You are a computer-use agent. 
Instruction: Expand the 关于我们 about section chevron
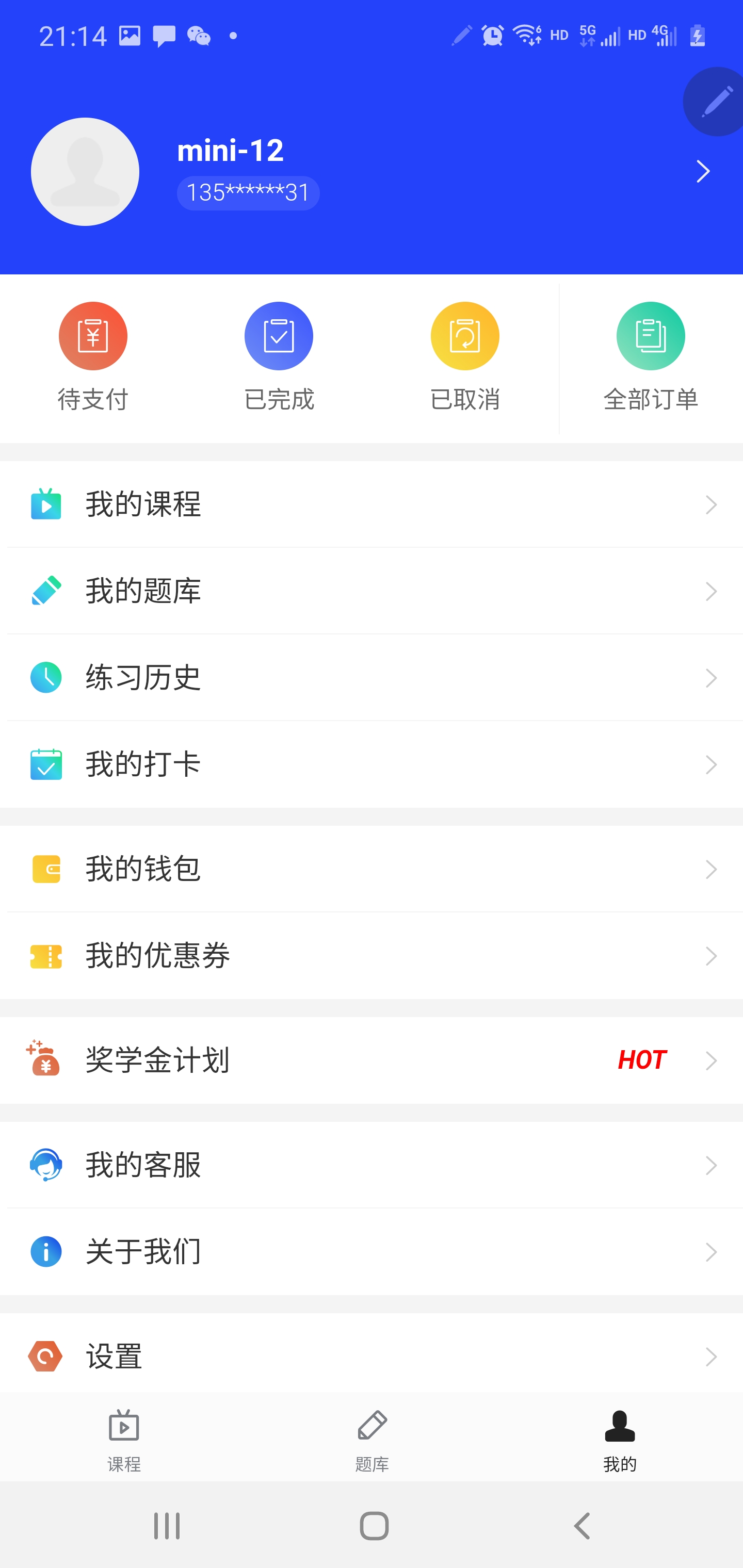pyautogui.click(x=712, y=1252)
